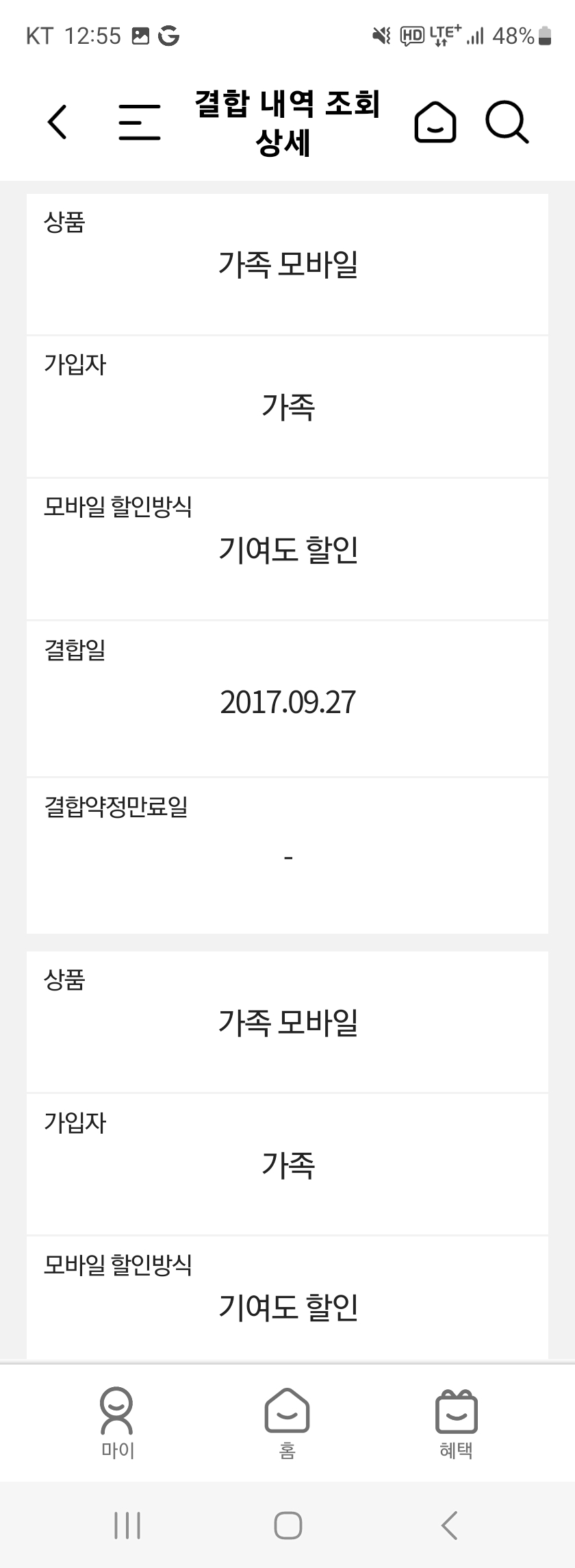This screenshot has height=1568, width=575.
Task: Go back using the header arrow
Action: click(x=58, y=123)
